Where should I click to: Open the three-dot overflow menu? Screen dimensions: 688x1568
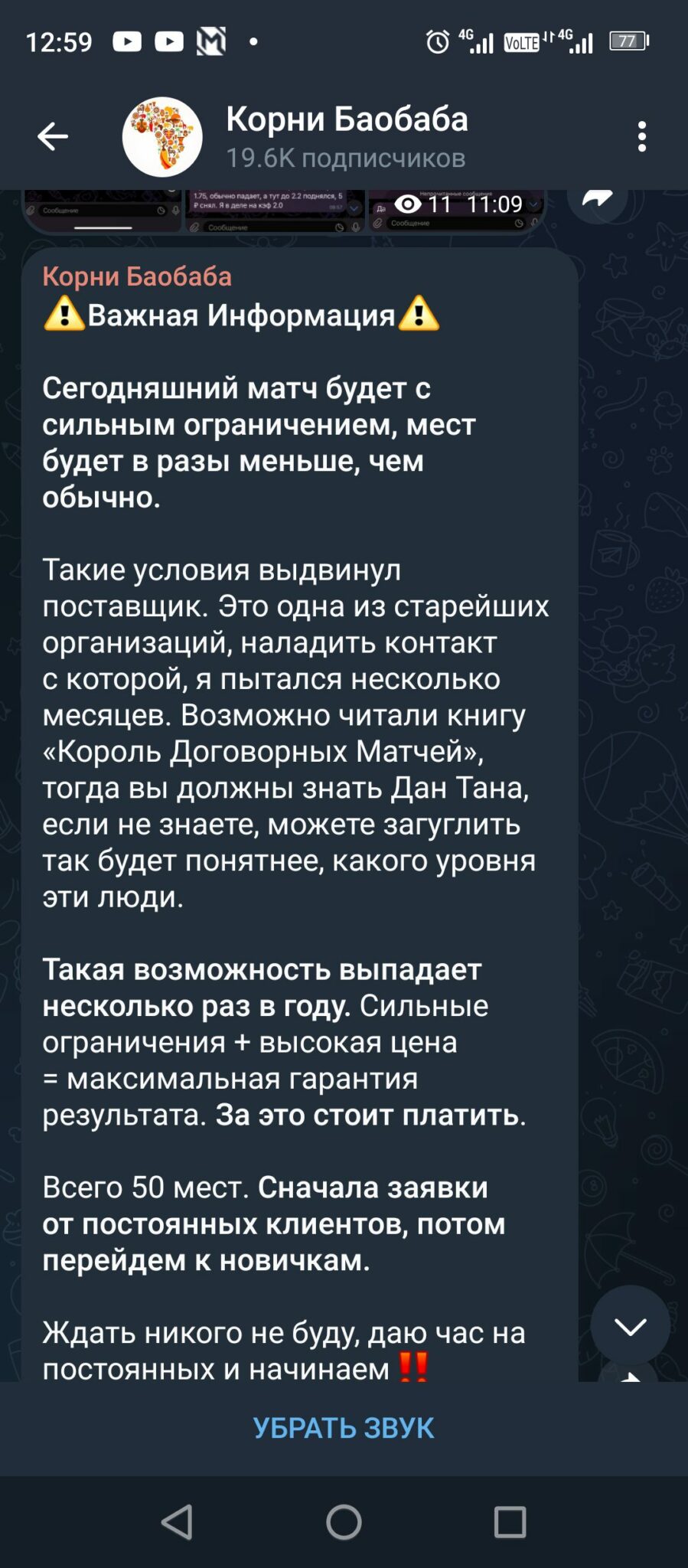tap(642, 137)
